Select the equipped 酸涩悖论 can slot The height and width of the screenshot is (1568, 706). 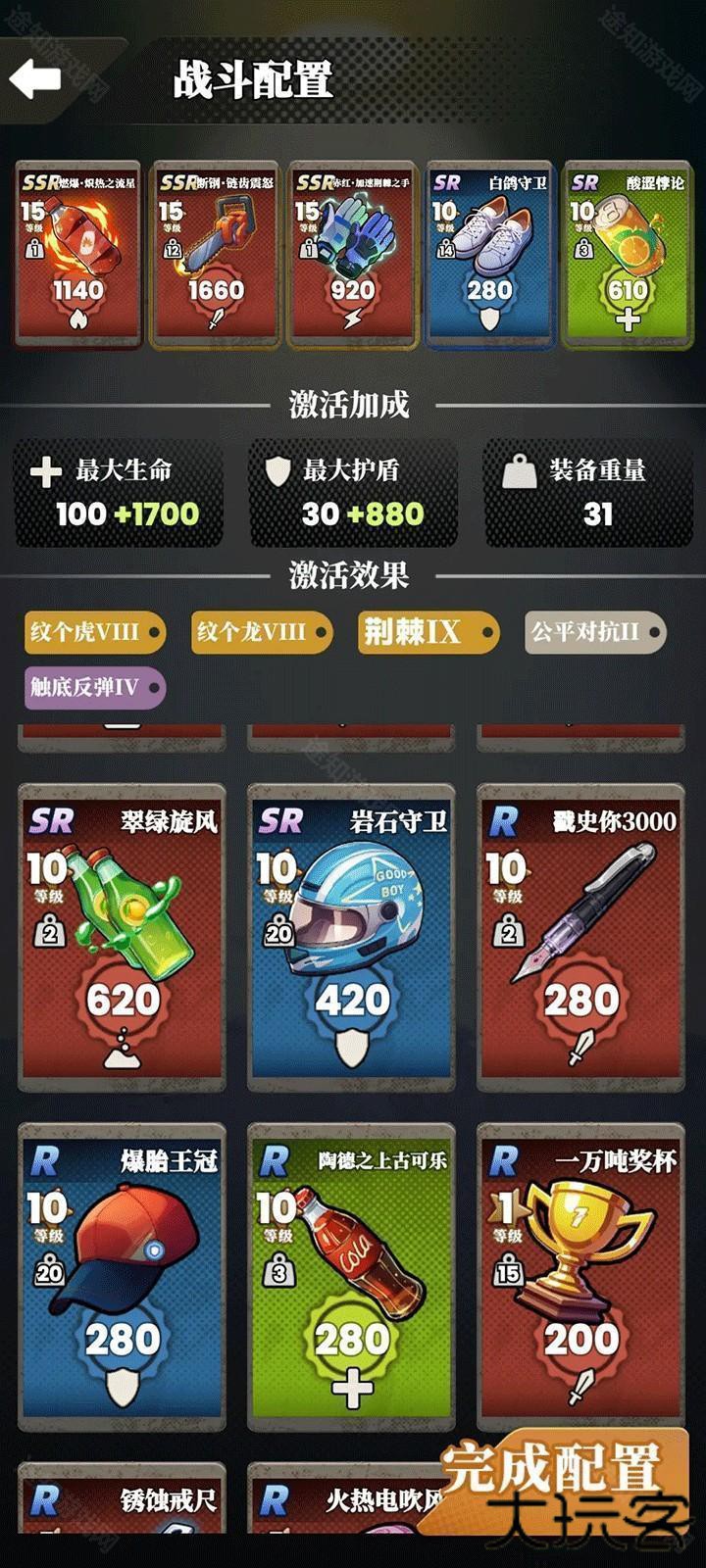click(628, 255)
